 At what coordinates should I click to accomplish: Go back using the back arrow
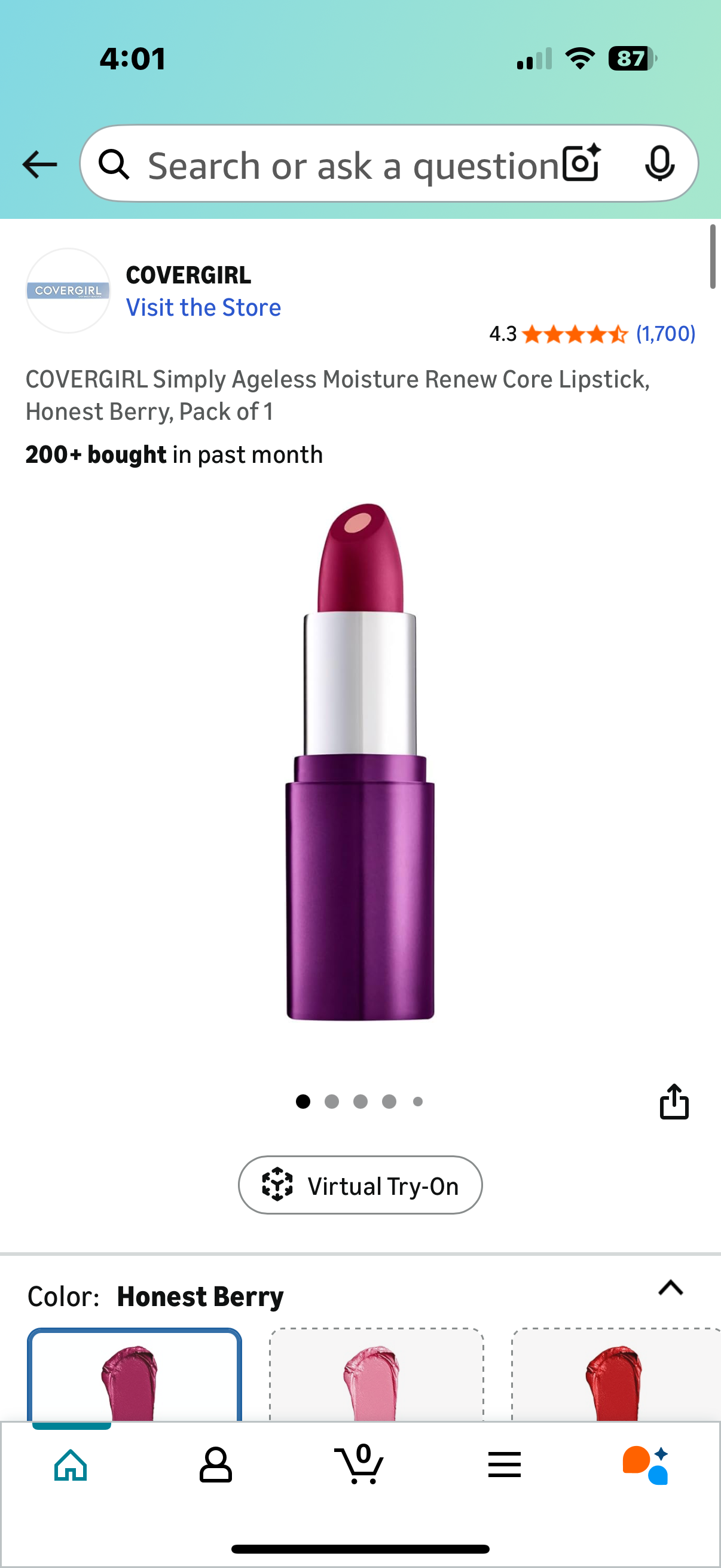(x=39, y=164)
